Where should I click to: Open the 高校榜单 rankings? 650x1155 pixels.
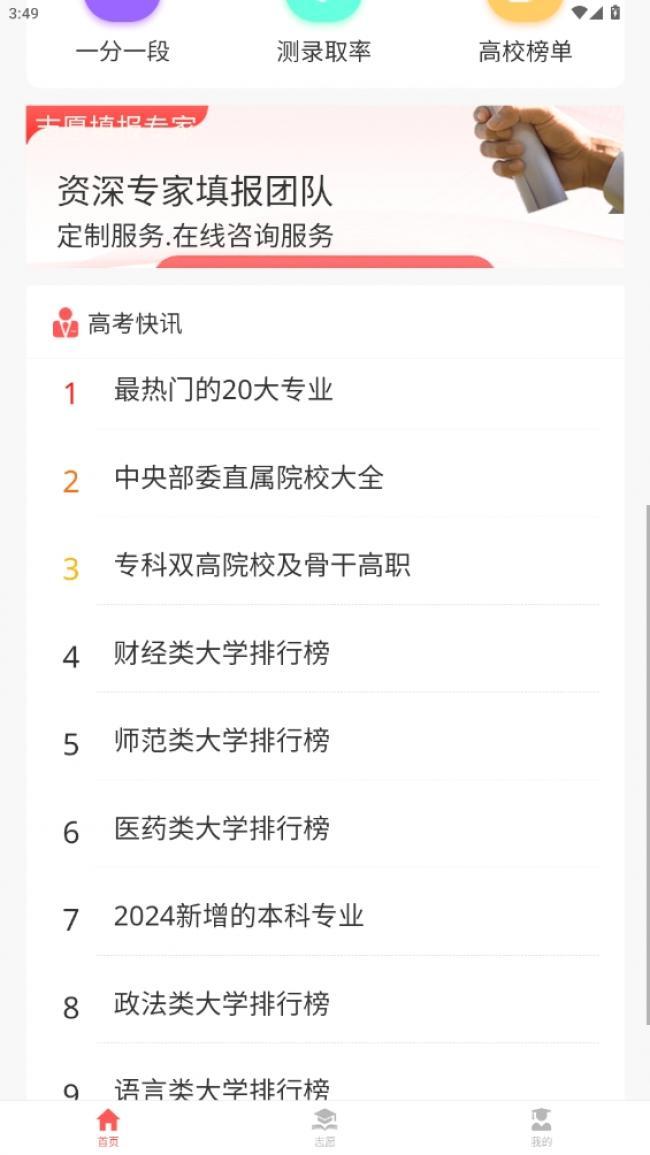point(525,35)
